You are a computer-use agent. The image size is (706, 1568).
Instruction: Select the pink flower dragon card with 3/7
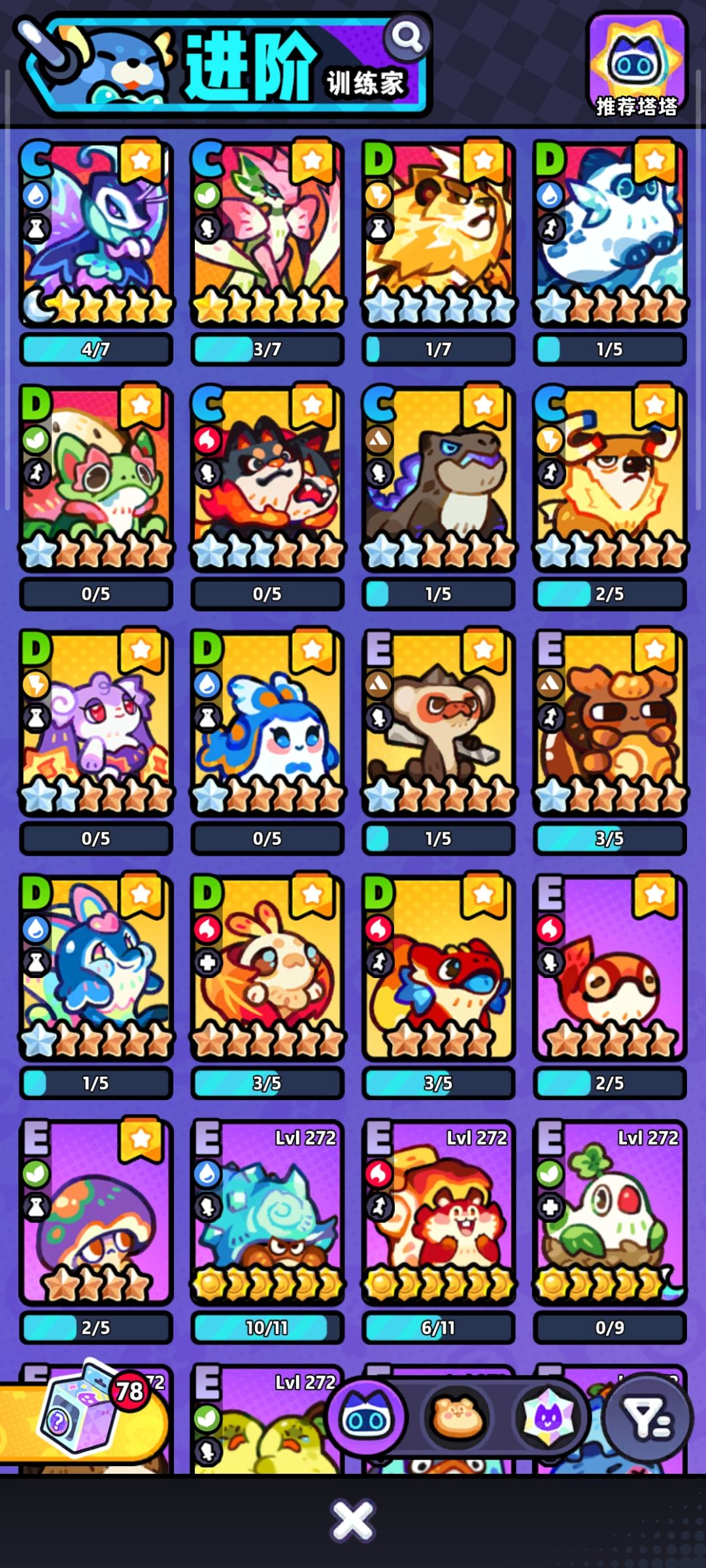pos(267,253)
